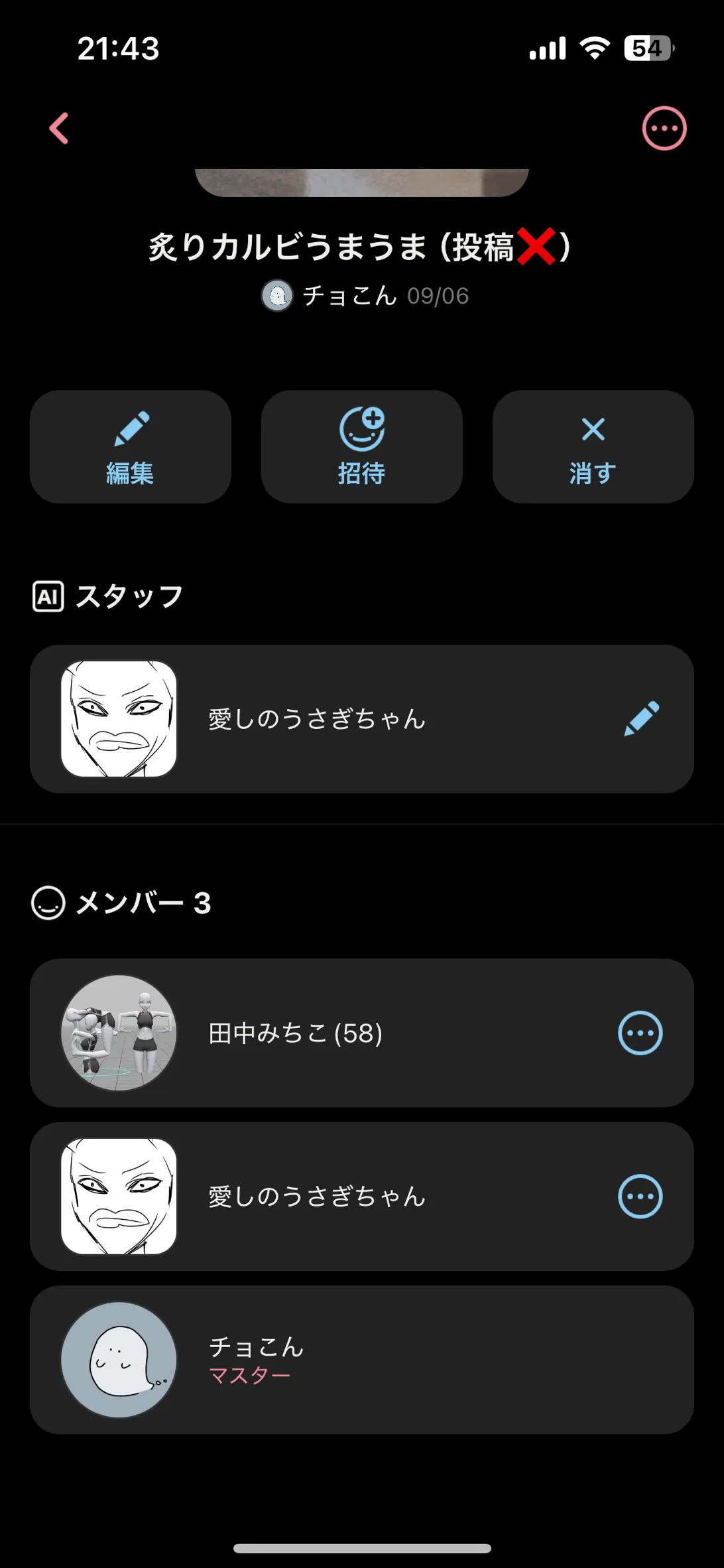The image size is (724, 1568).
Task: View master チョこん's member row
Action: click(361, 1360)
